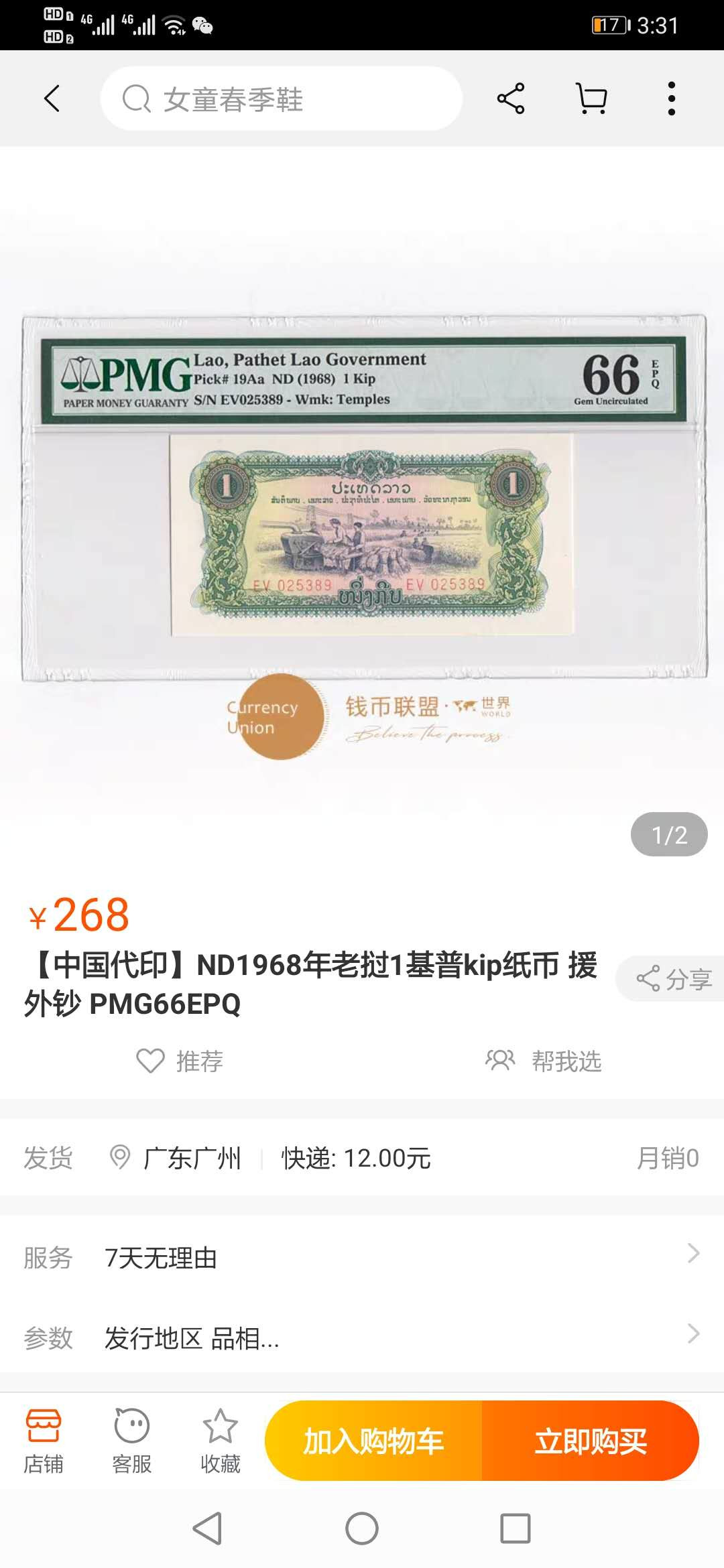Viewport: 724px width, 1568px height.
Task: Tap the 分享 share toggle on the right
Action: click(670, 979)
